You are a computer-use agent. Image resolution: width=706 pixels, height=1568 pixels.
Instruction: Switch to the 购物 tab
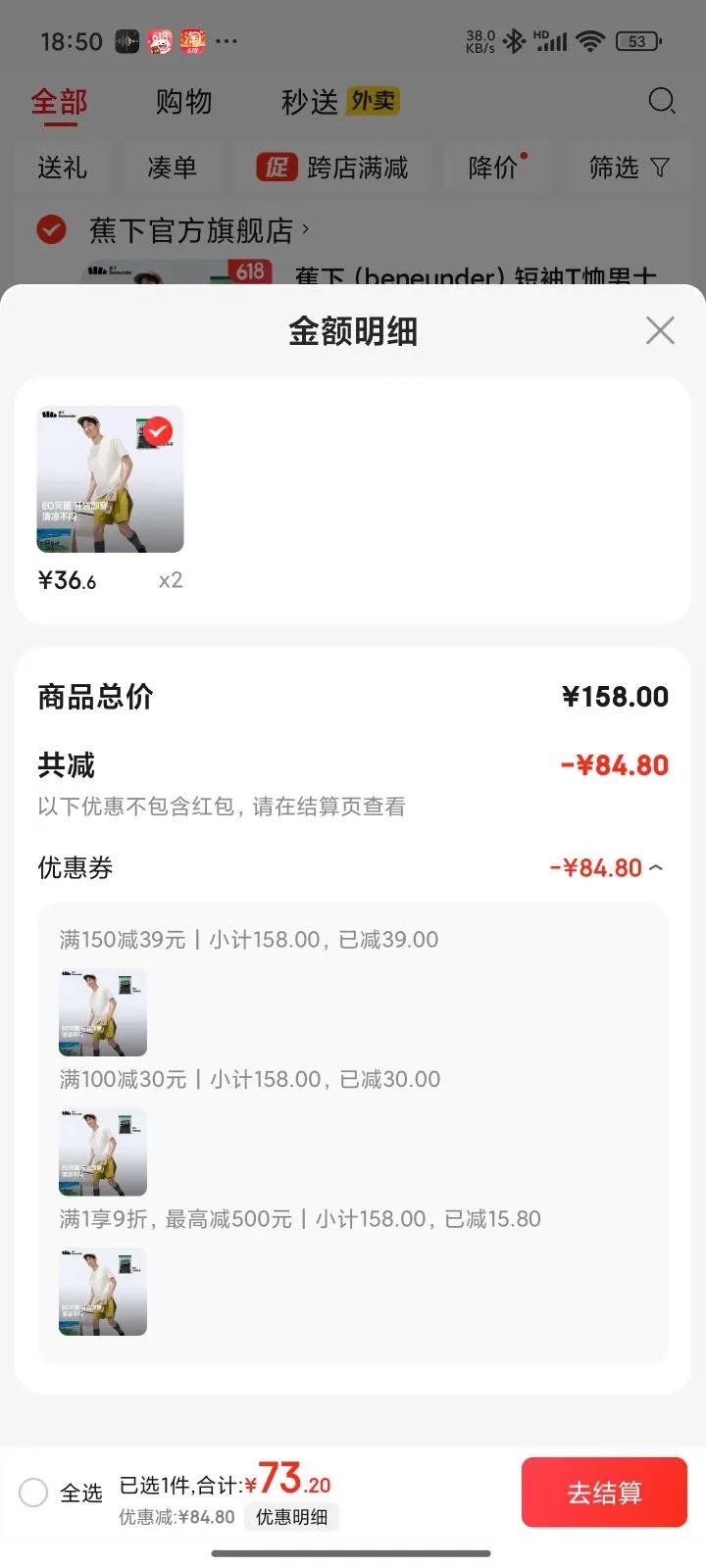pyautogui.click(x=183, y=102)
